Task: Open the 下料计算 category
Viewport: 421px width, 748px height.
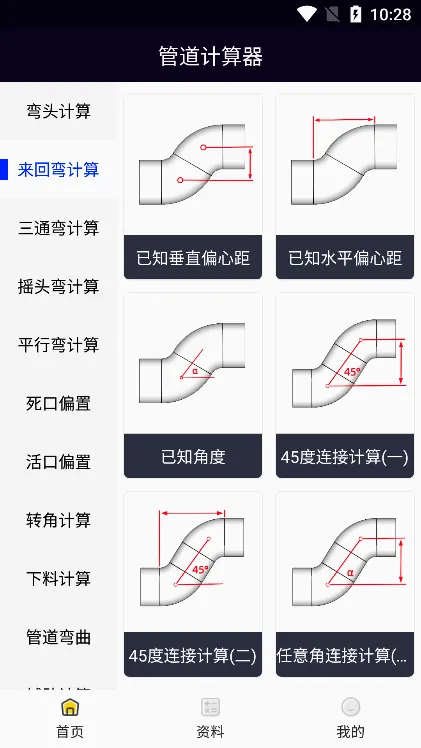Action: (x=58, y=578)
